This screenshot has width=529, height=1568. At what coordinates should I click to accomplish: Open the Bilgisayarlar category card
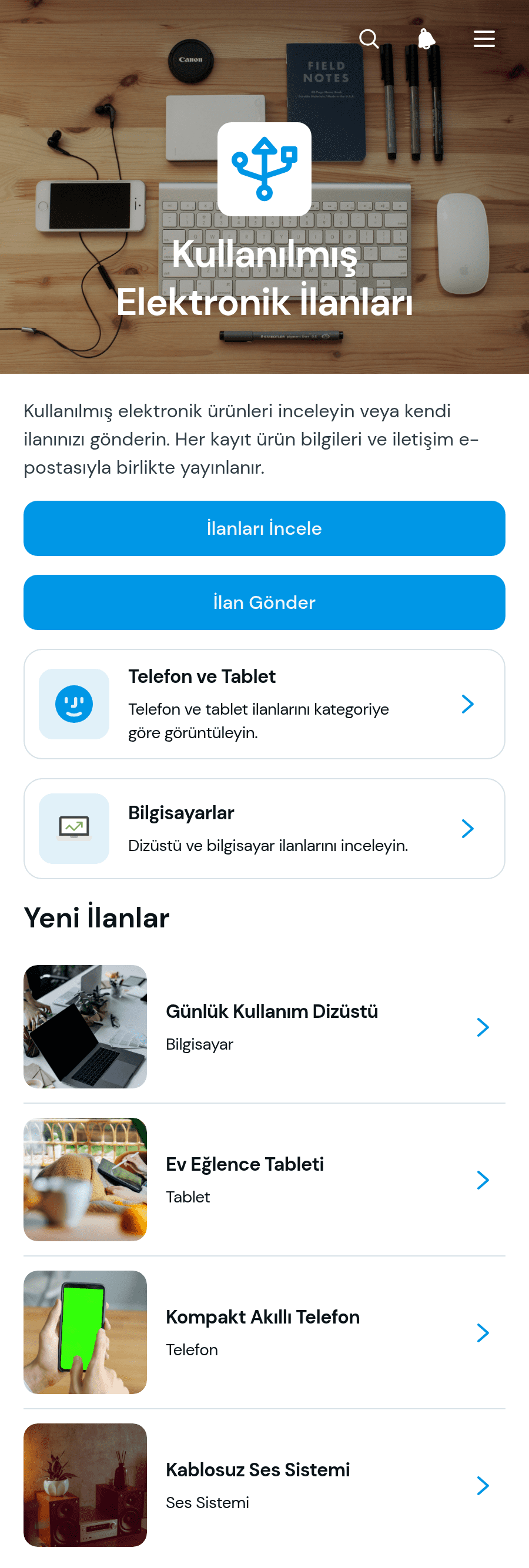tap(264, 829)
